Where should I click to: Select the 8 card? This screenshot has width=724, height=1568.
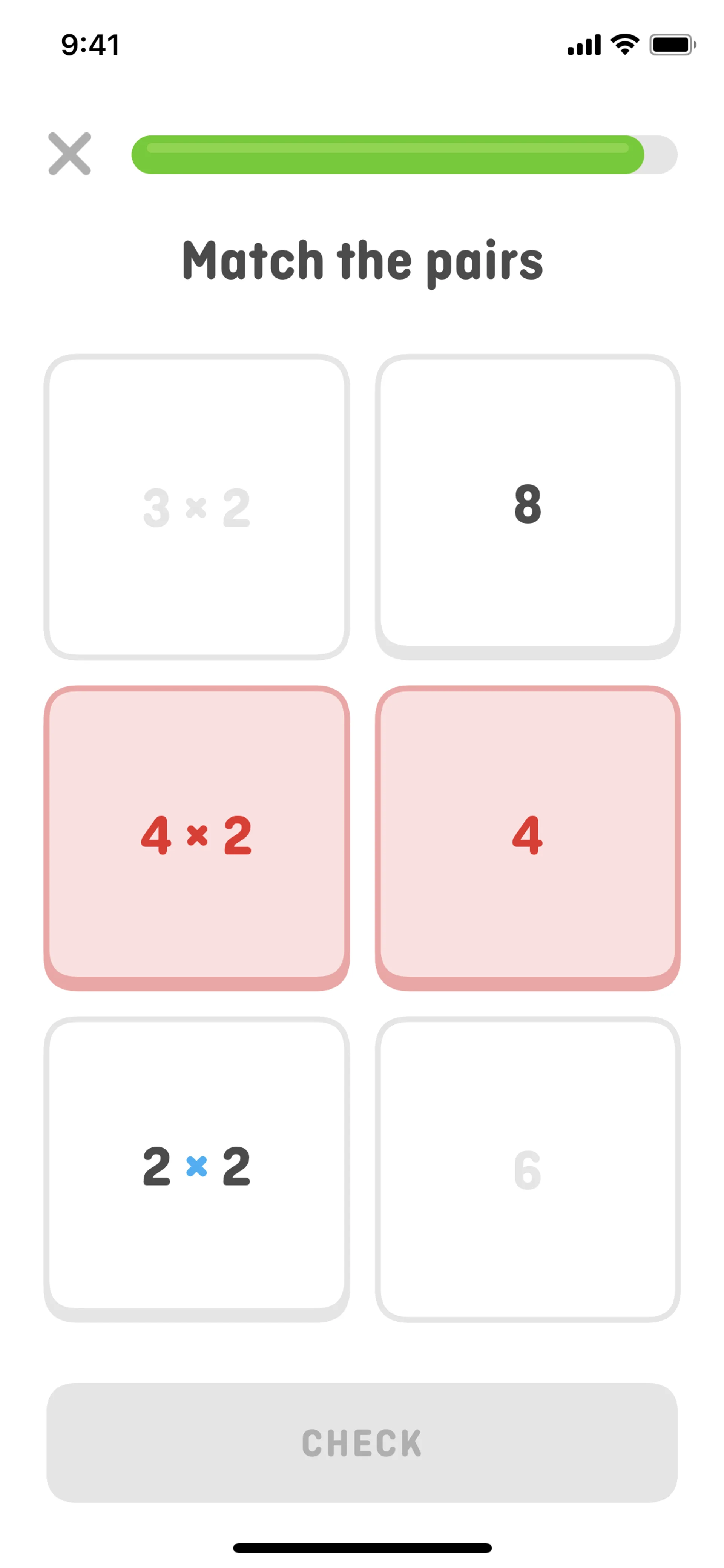click(527, 505)
